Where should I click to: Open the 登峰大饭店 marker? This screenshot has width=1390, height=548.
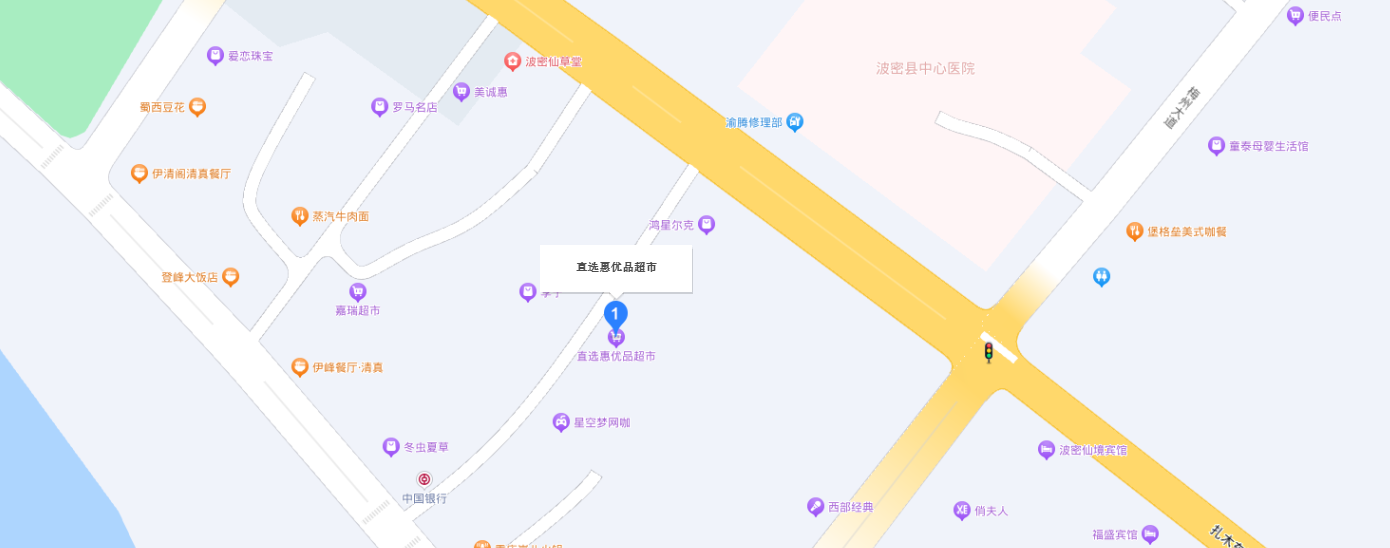coord(230,277)
